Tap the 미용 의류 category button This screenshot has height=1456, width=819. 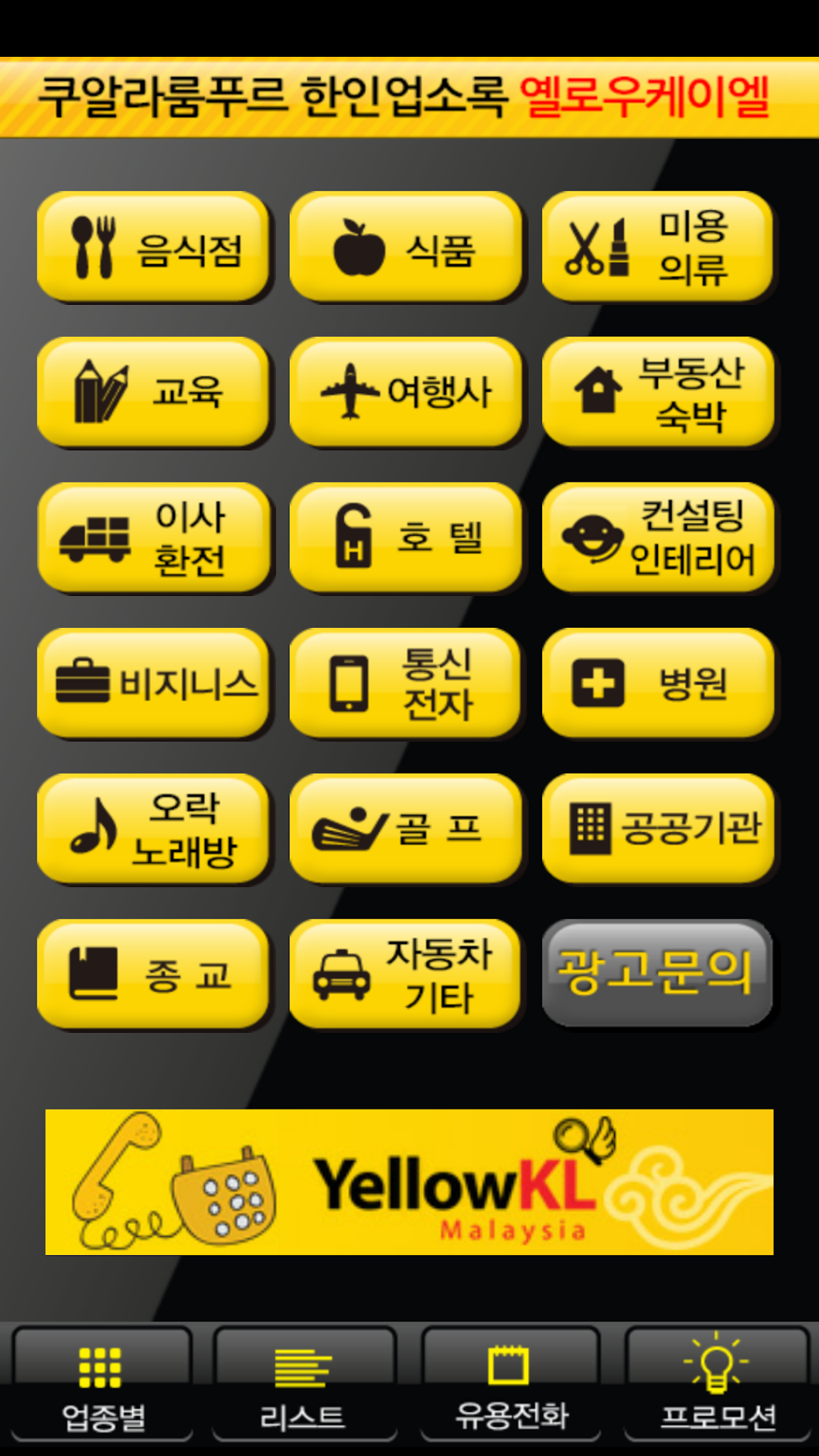tap(657, 247)
